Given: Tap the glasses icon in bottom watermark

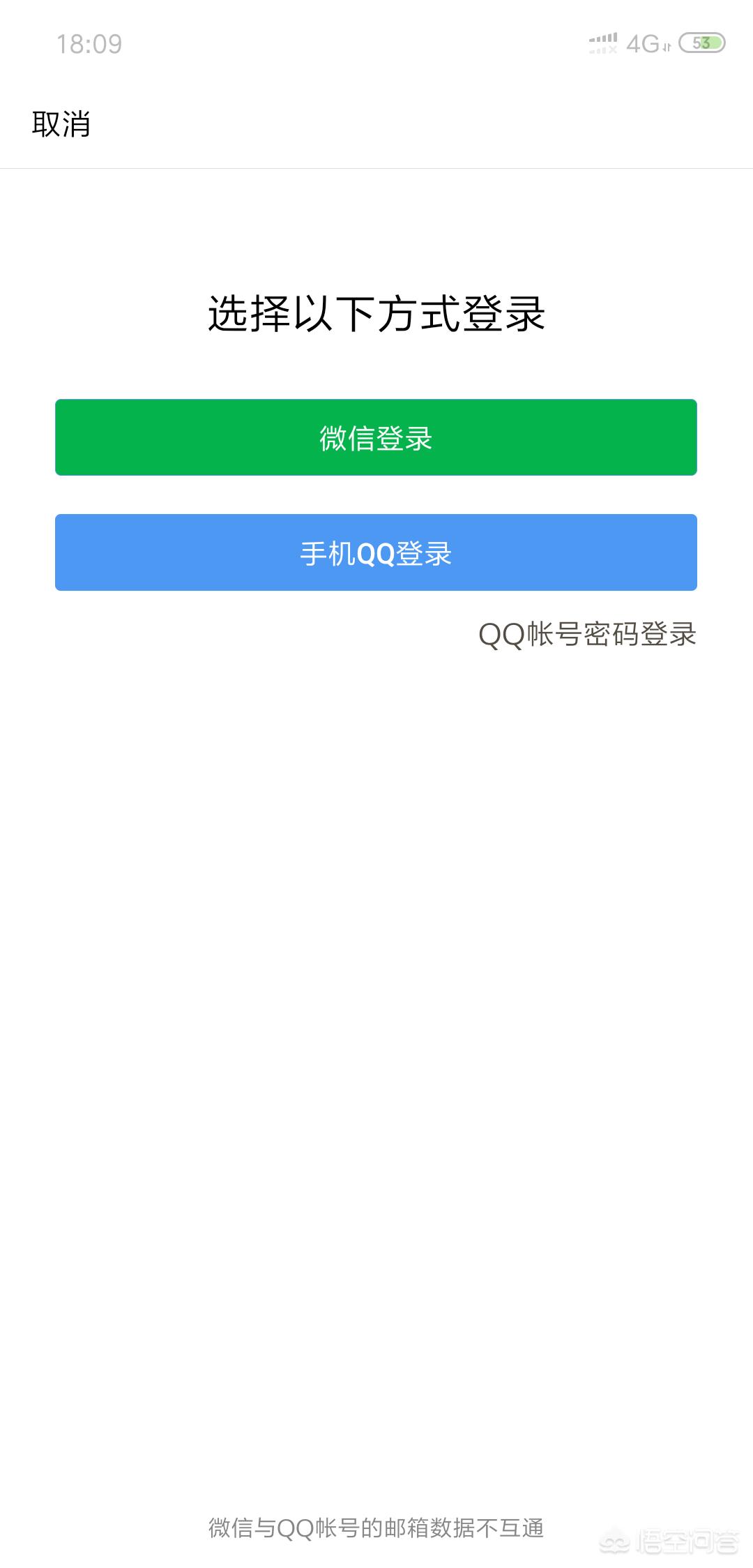Looking at the screenshot, I should (x=615, y=1541).
